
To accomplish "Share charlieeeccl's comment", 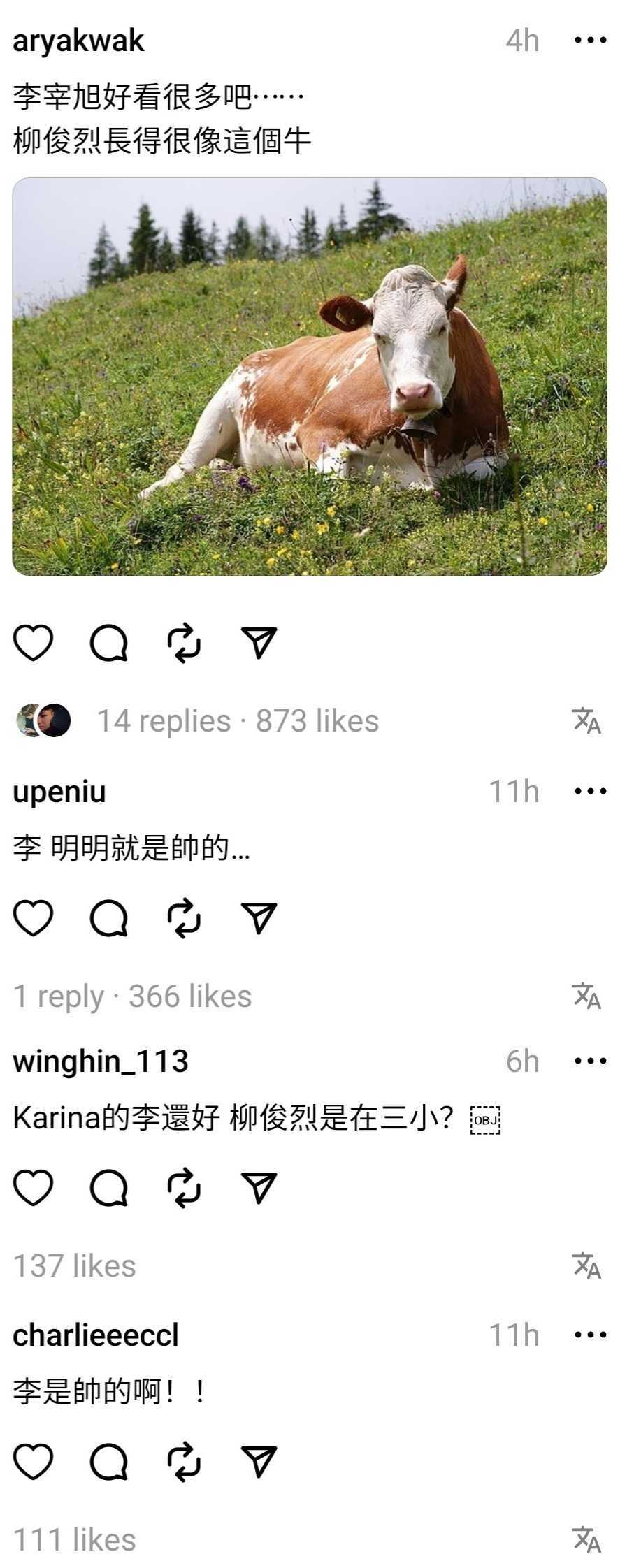I will point(259,1461).
